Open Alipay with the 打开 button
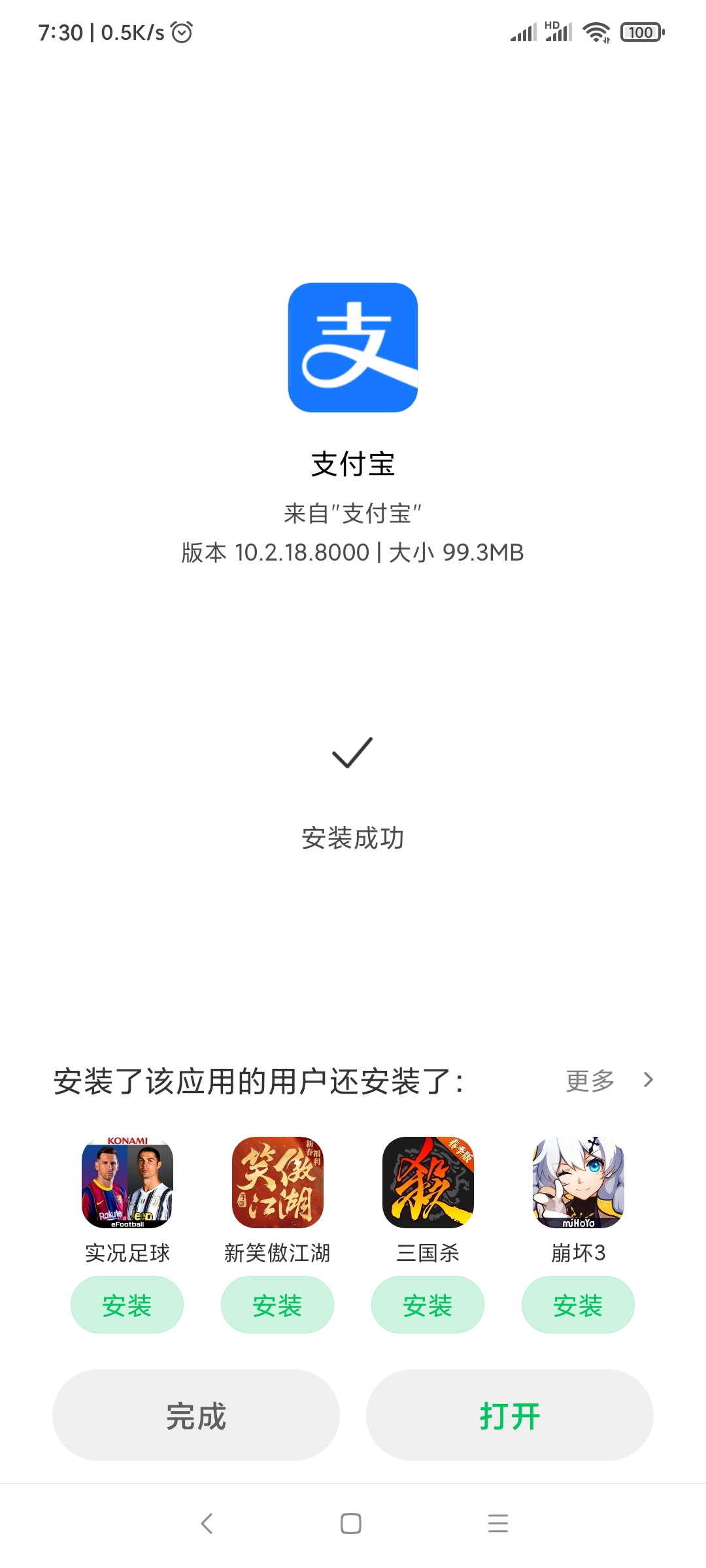Viewport: 706px width, 1568px height. click(x=509, y=1415)
